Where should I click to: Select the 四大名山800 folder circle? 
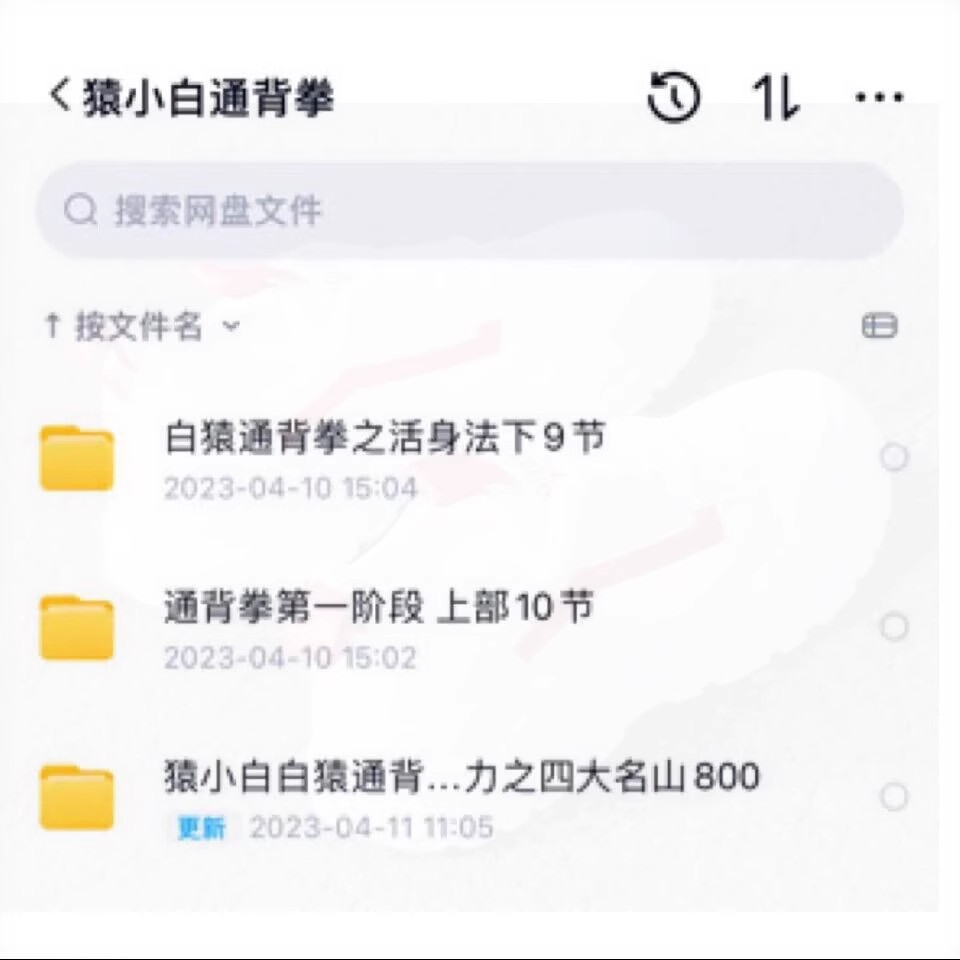(x=893, y=797)
